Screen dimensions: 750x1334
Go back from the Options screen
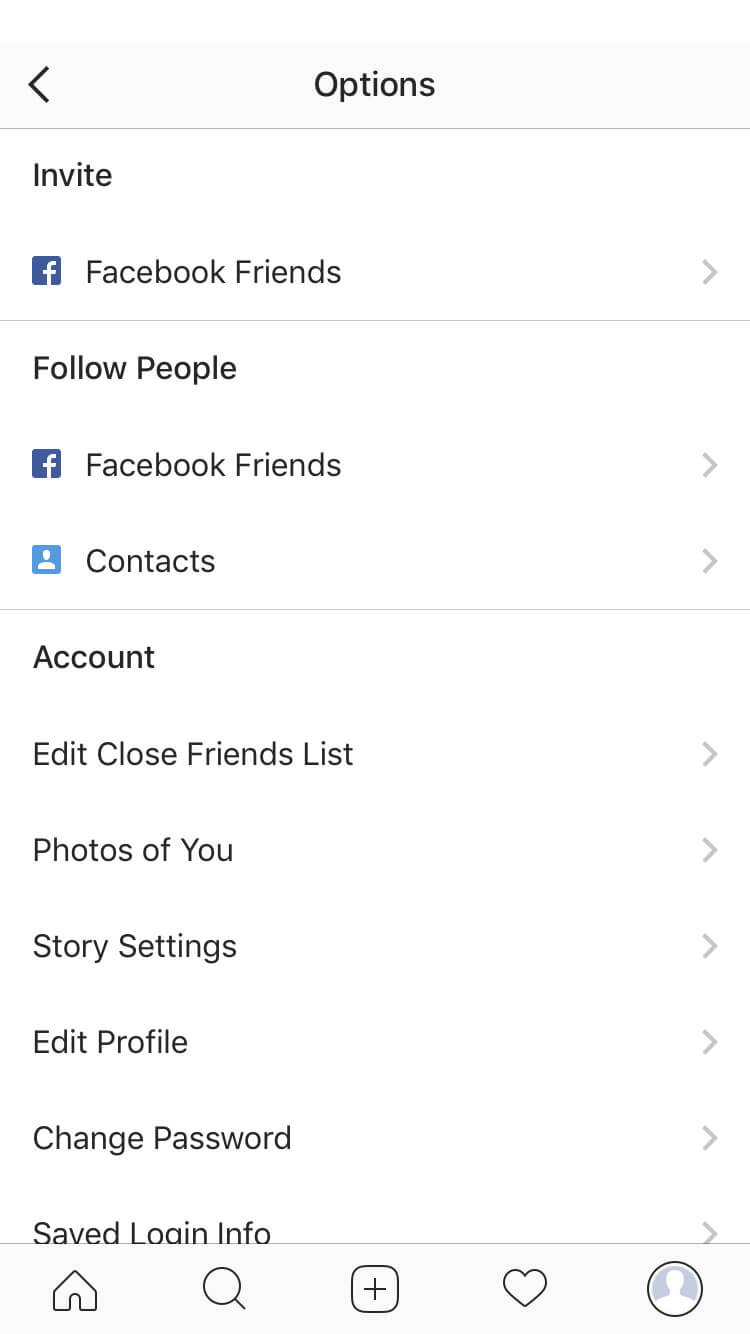pyautogui.click(x=39, y=85)
